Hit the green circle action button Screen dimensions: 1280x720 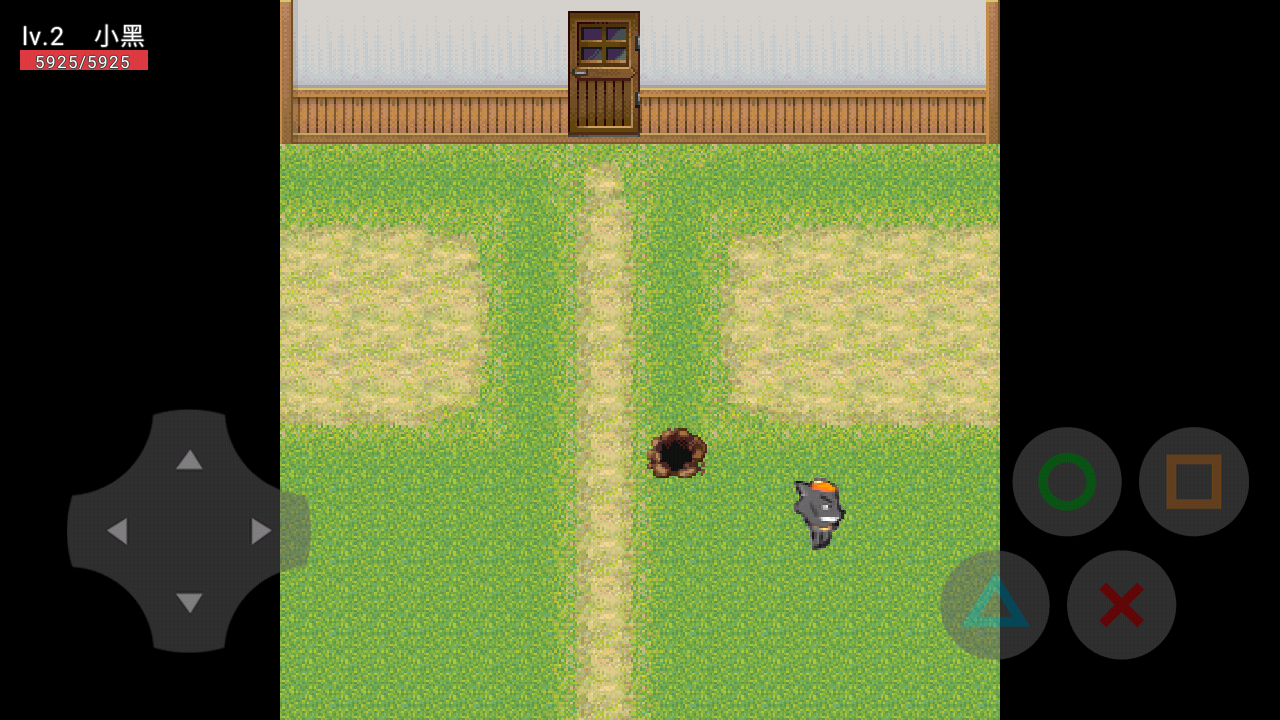(x=1067, y=482)
